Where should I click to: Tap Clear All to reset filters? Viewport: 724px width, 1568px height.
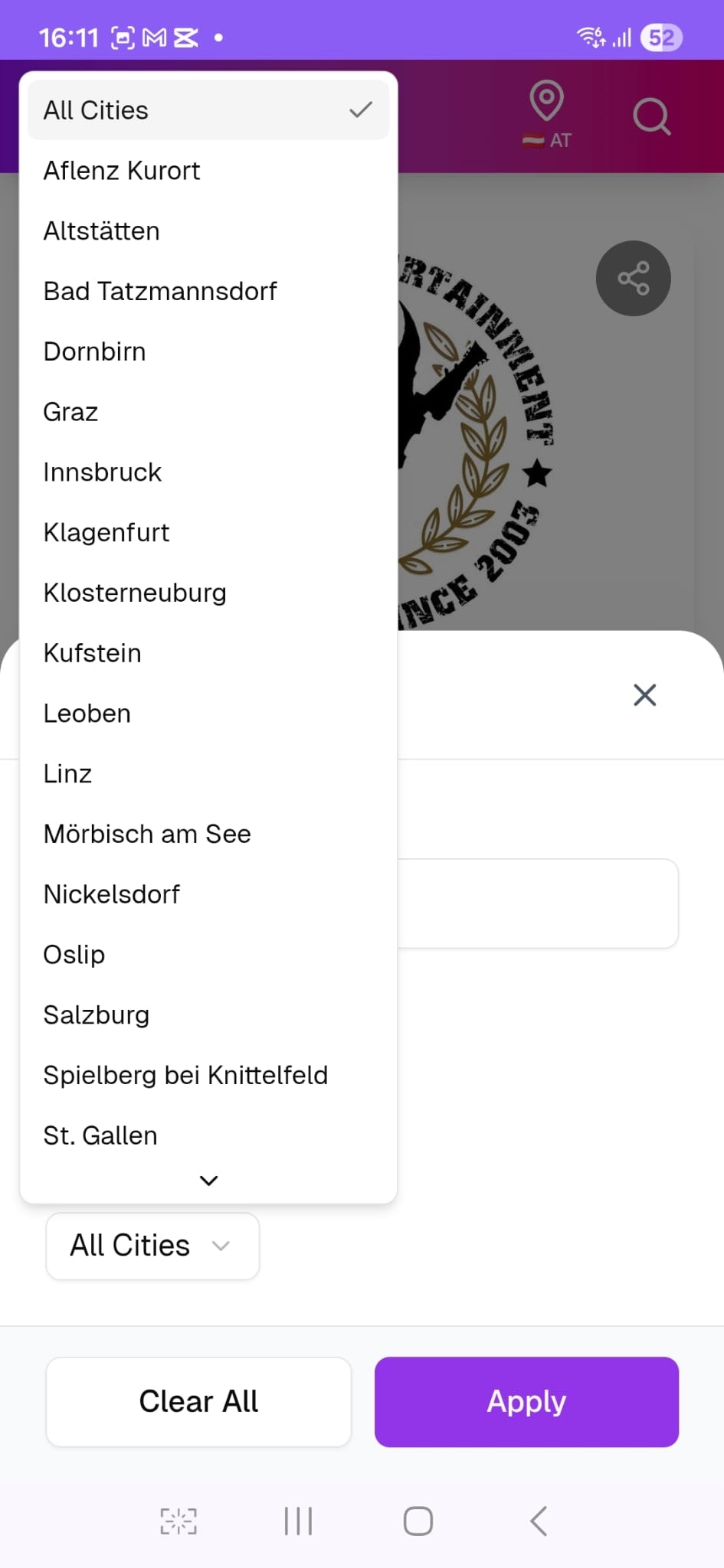click(x=198, y=1402)
